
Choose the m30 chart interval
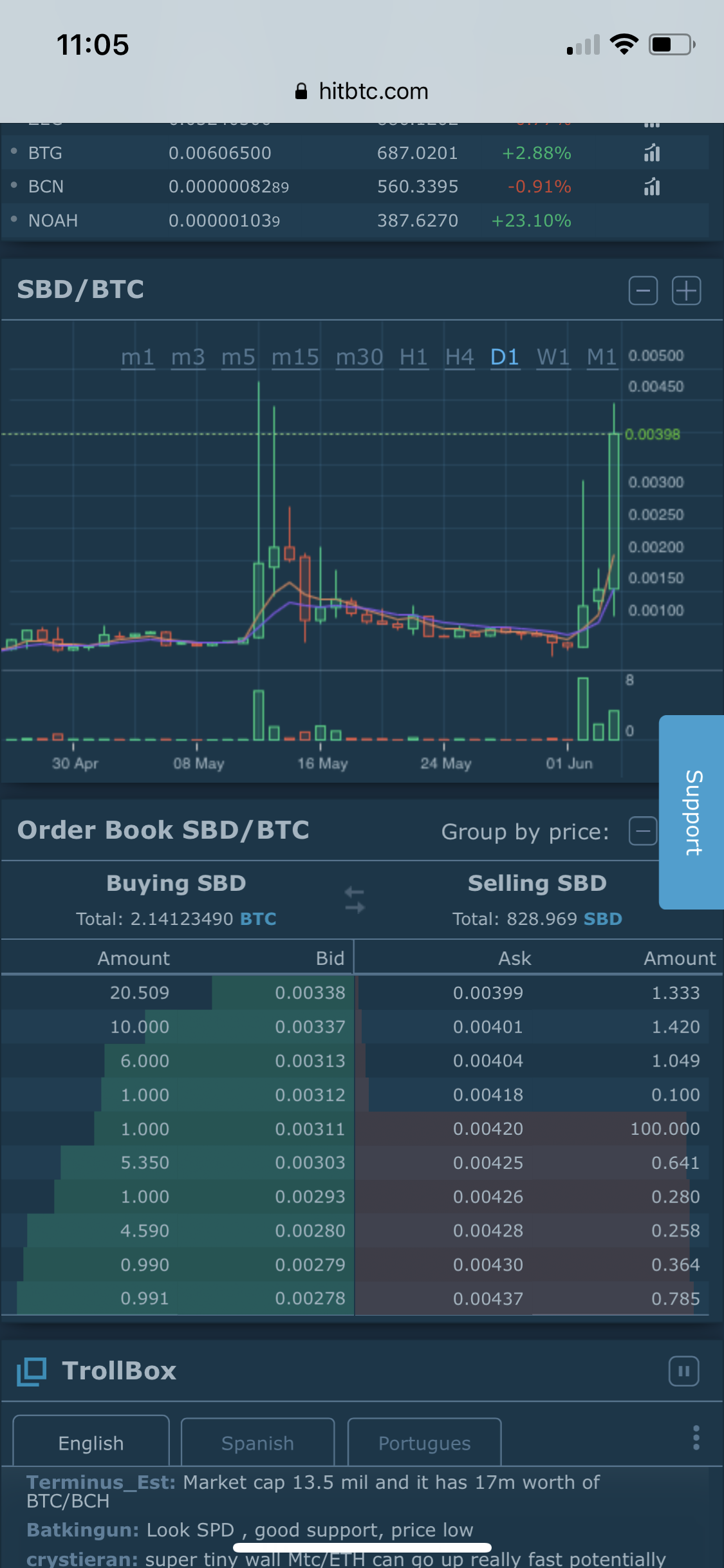tap(359, 357)
